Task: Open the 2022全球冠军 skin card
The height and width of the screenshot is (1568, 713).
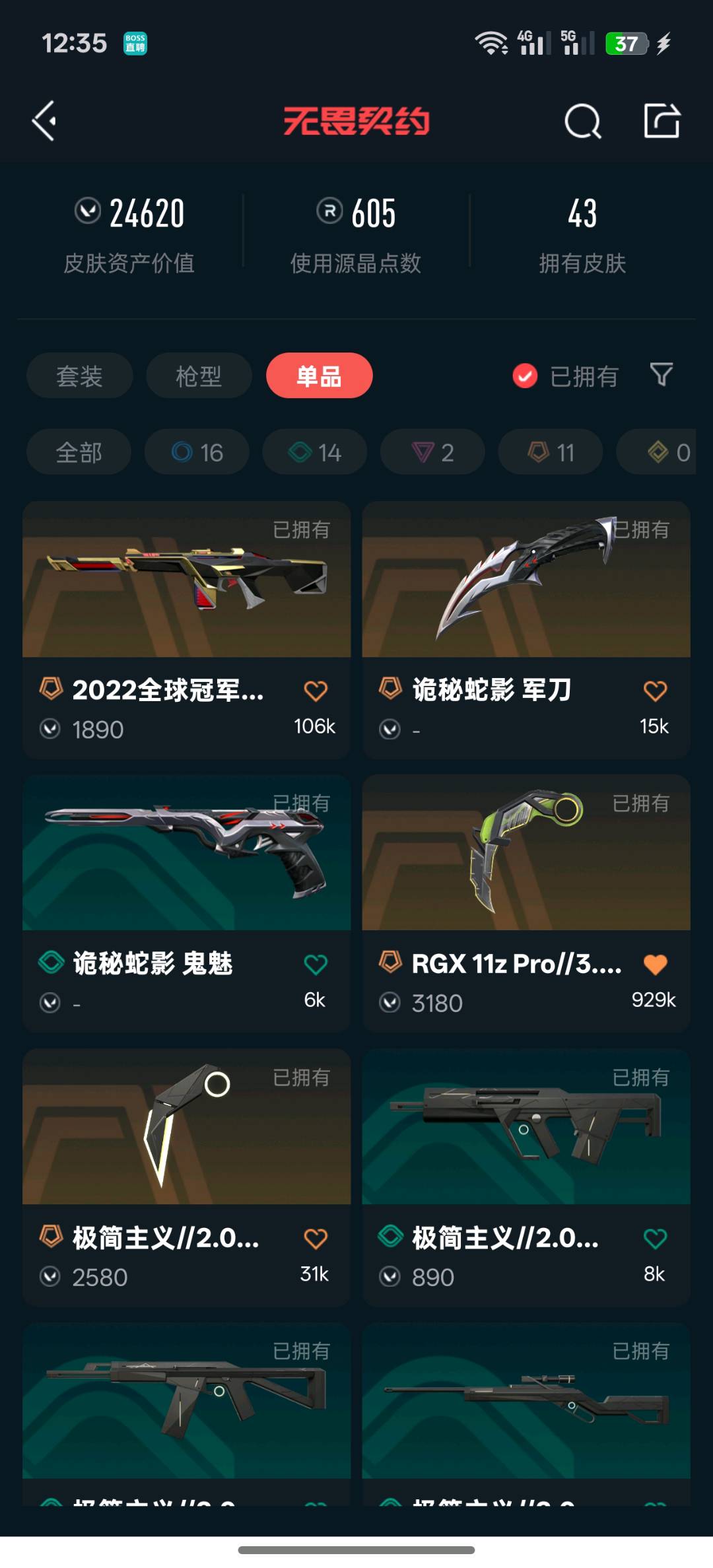Action: point(186,581)
